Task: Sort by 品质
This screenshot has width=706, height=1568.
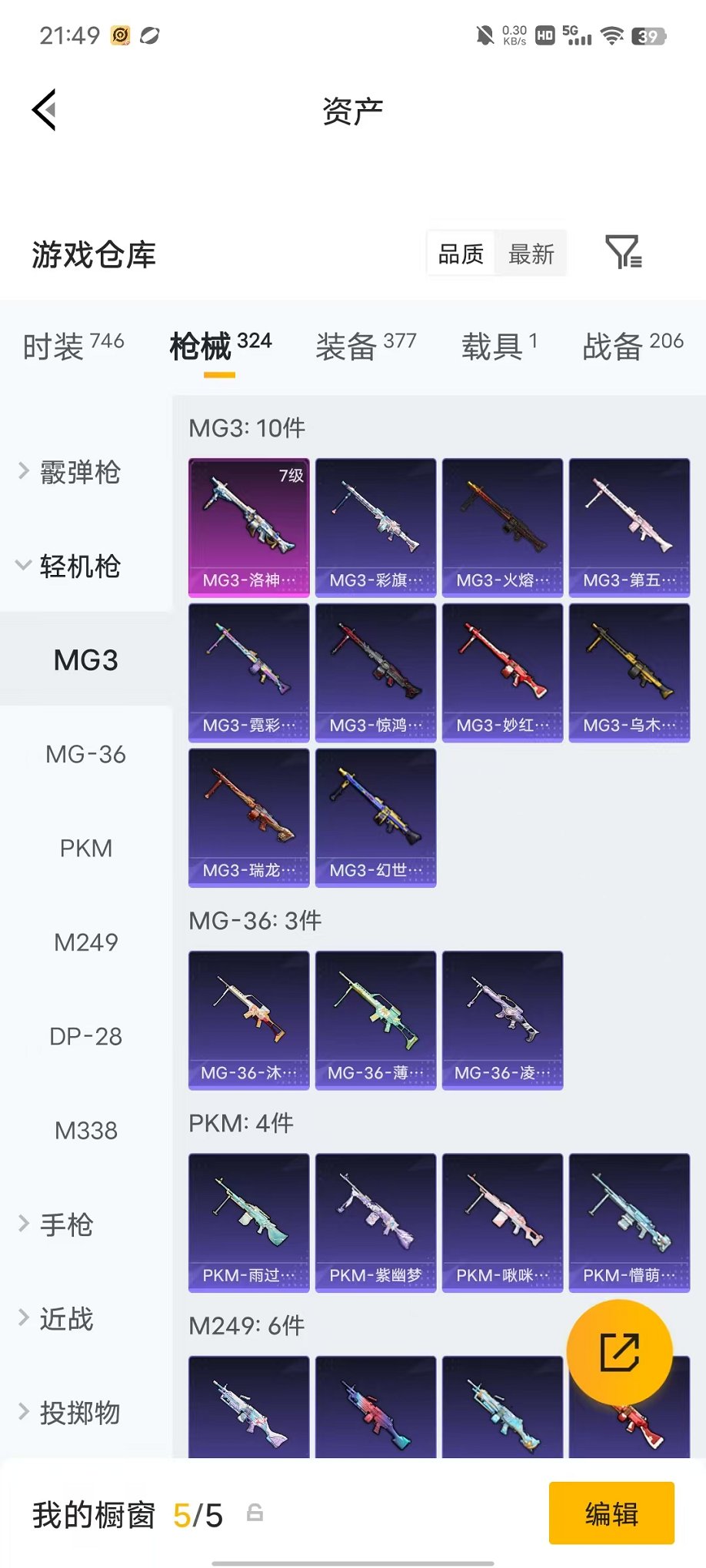Action: (461, 254)
